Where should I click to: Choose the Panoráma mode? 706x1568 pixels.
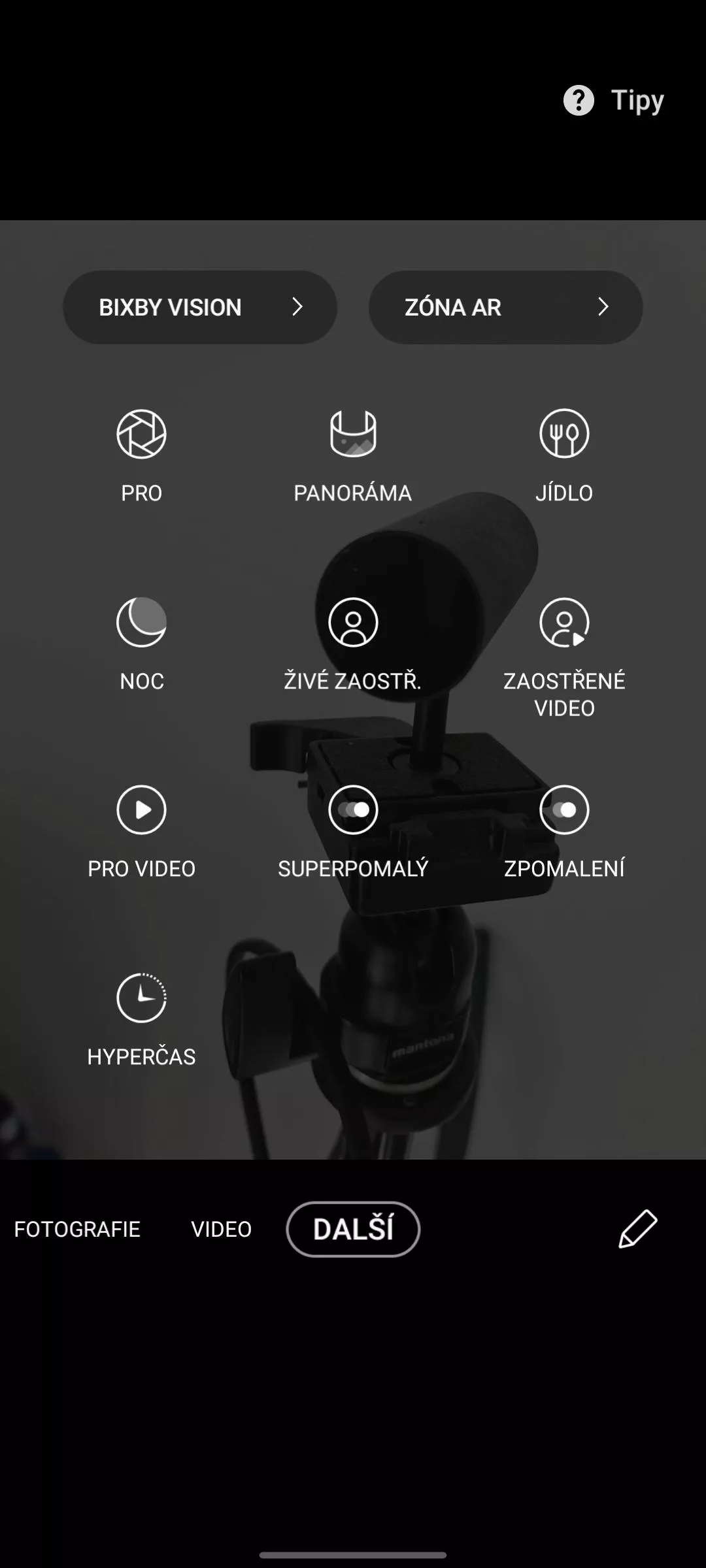coord(353,455)
